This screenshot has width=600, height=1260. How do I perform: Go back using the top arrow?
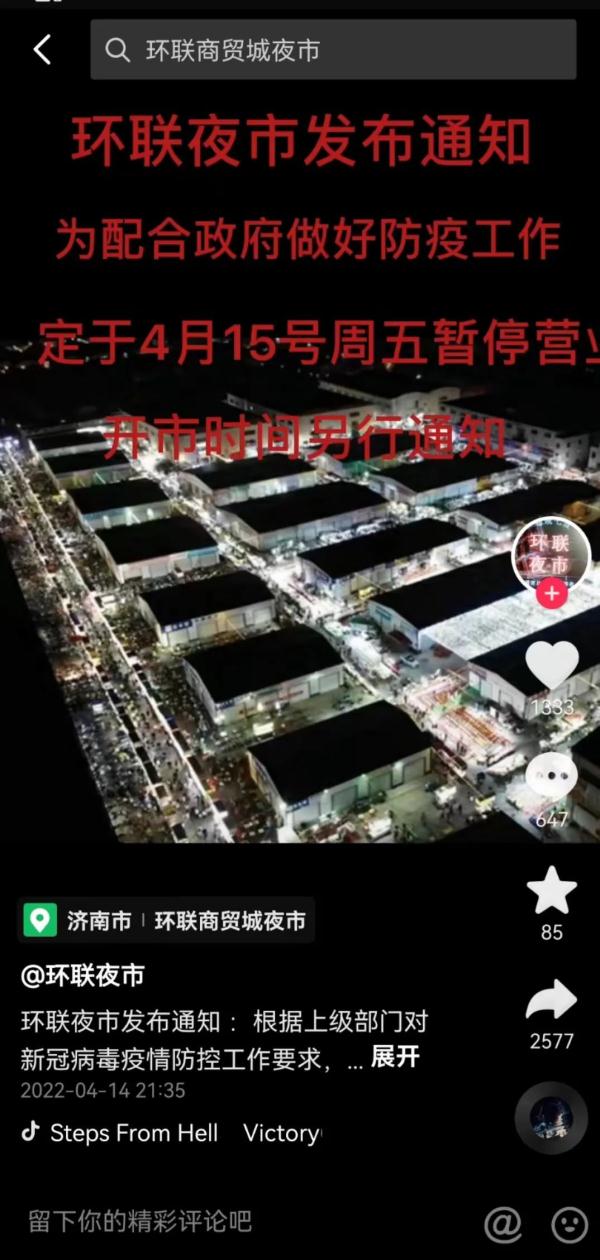tap(42, 50)
